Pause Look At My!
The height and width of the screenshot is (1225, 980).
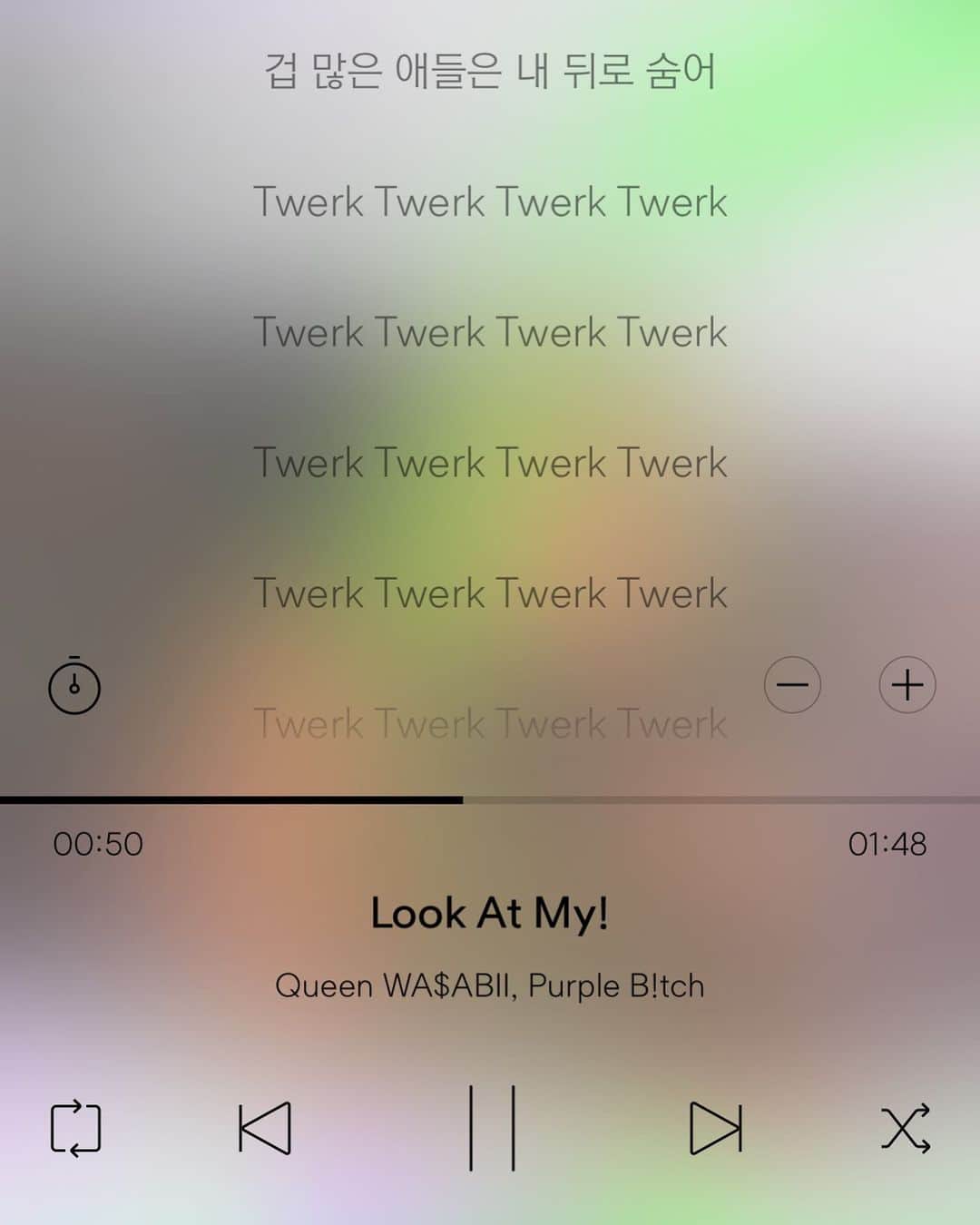(492, 1128)
